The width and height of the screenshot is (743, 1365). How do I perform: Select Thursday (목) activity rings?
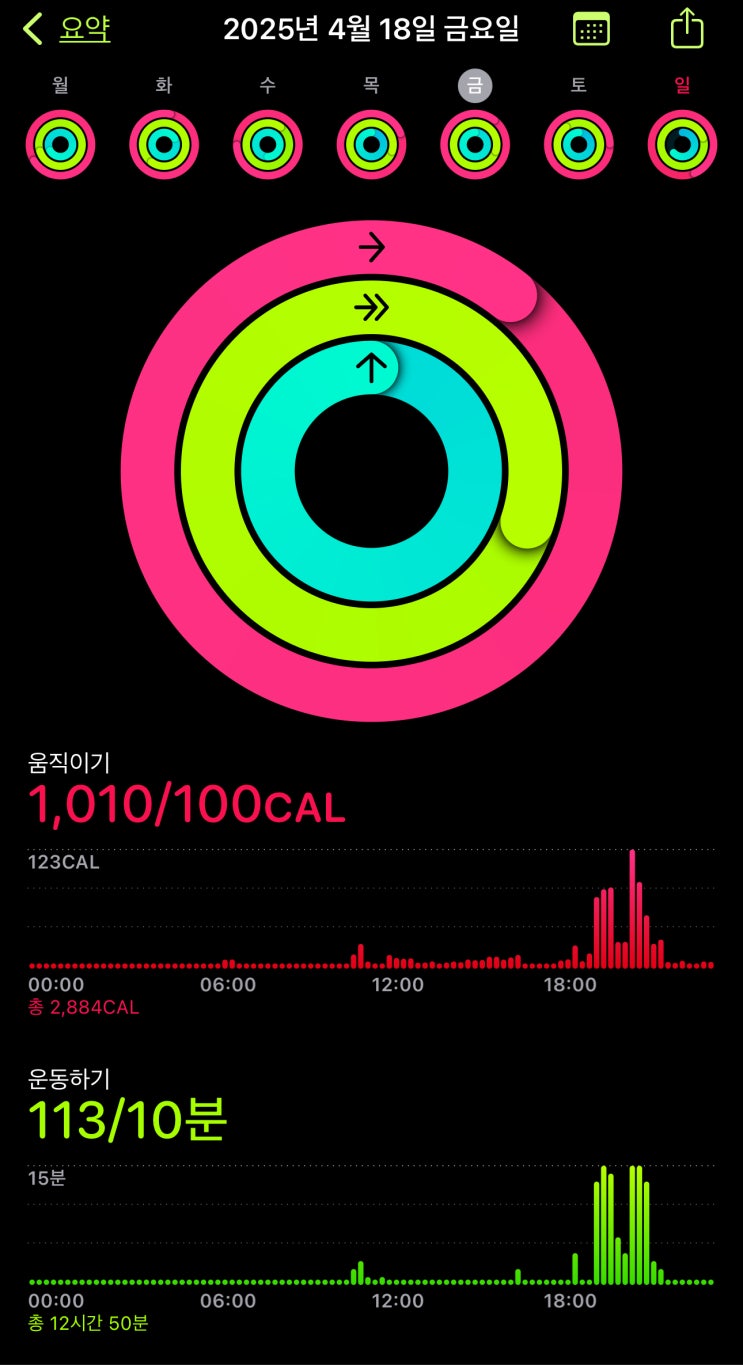click(x=371, y=144)
